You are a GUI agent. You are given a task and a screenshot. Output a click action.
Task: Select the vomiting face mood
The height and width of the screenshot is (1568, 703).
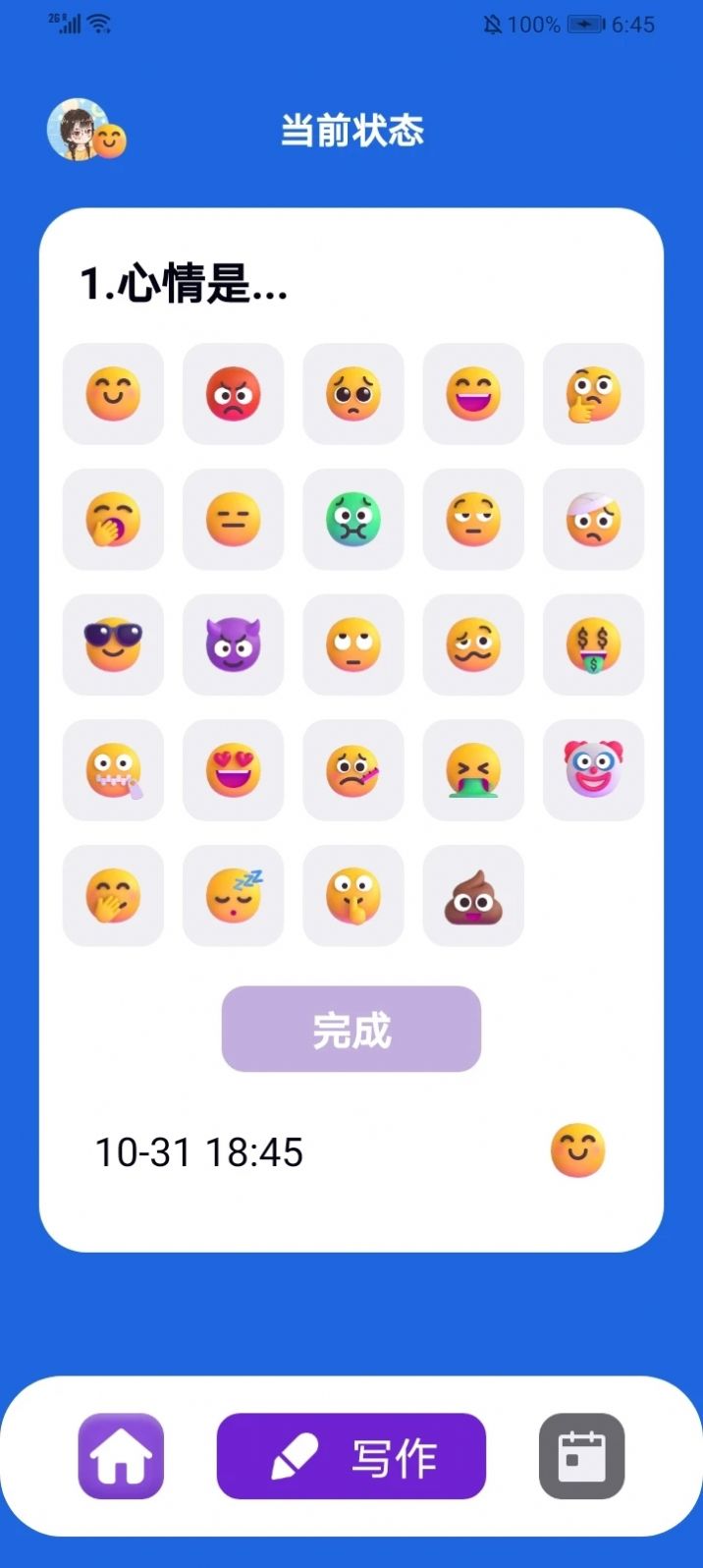(x=473, y=769)
